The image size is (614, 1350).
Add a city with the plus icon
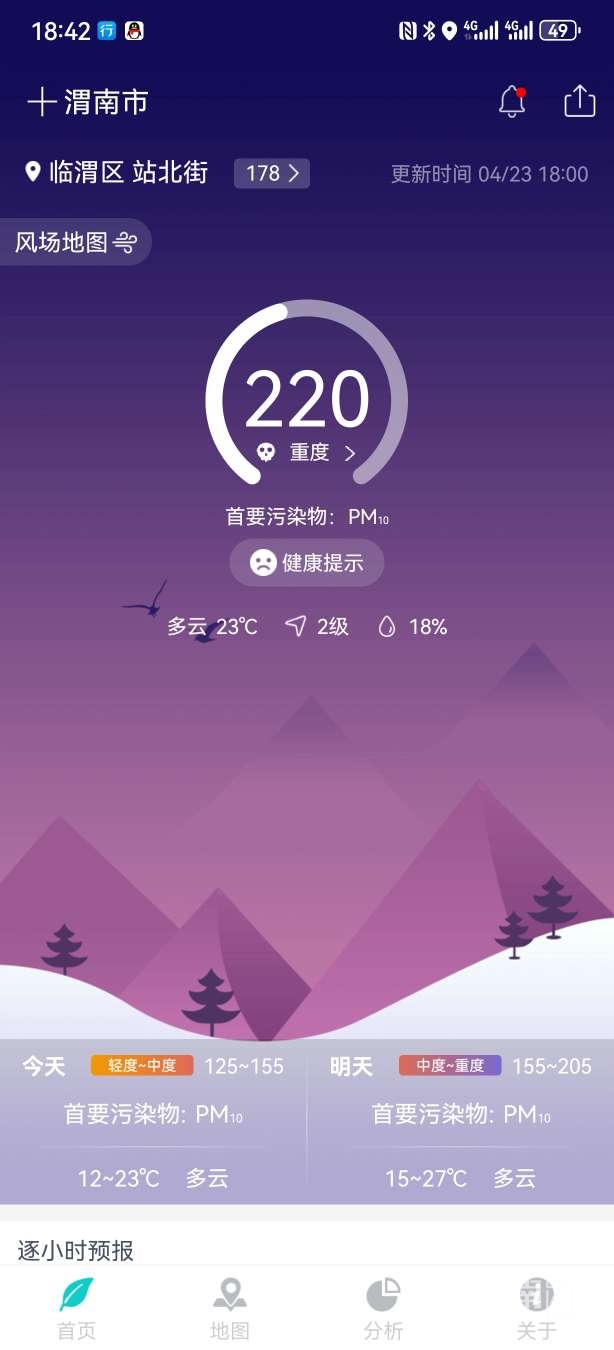click(x=41, y=102)
